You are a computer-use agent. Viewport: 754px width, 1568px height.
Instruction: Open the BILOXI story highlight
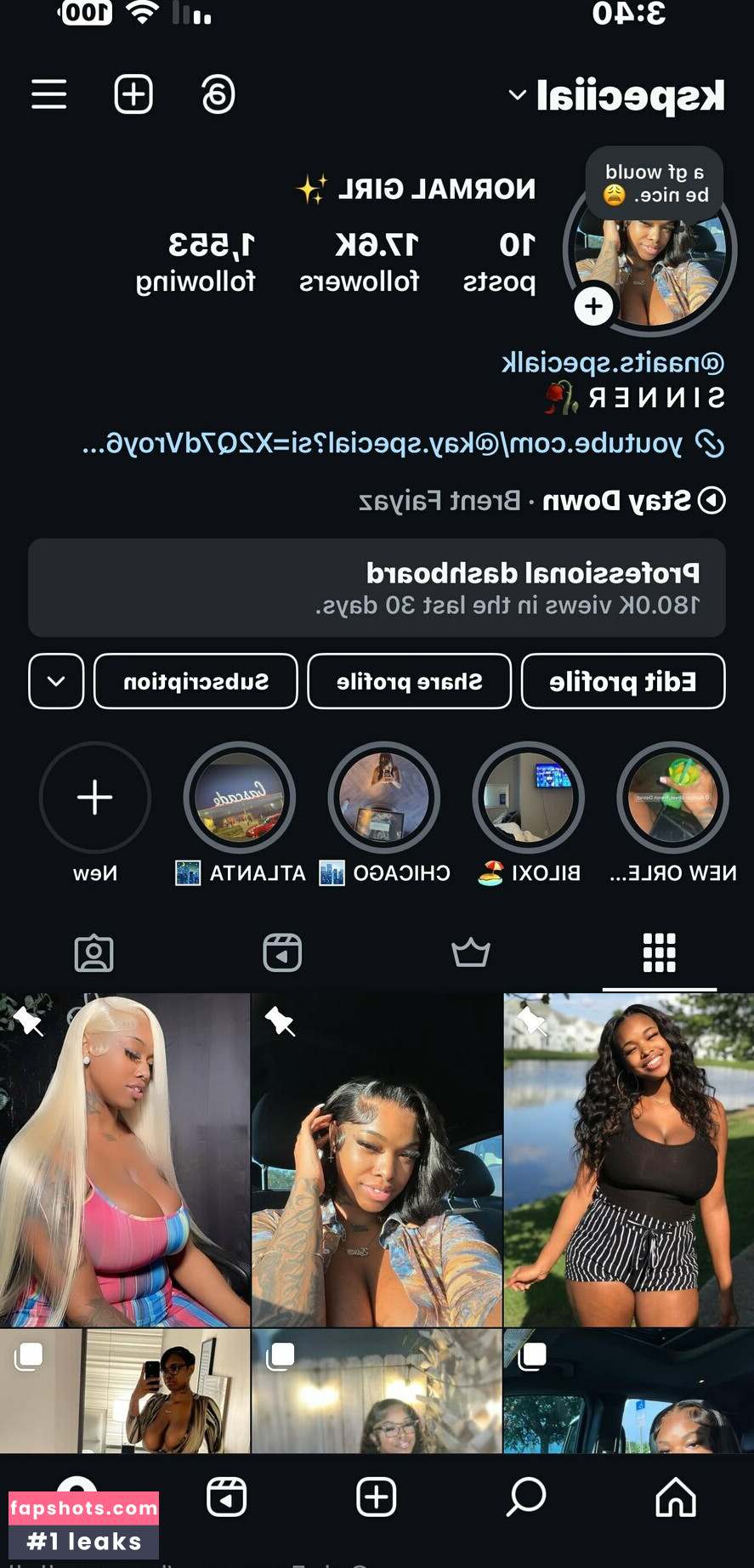coord(528,798)
